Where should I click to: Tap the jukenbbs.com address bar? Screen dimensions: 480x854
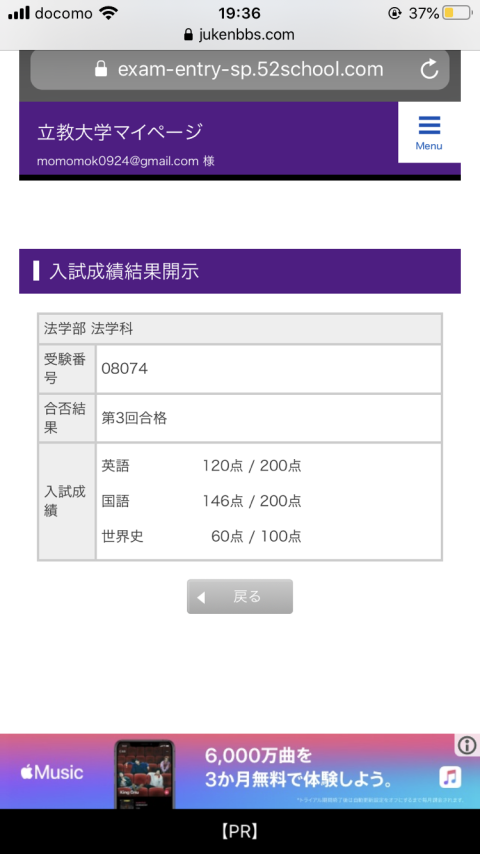point(240,35)
